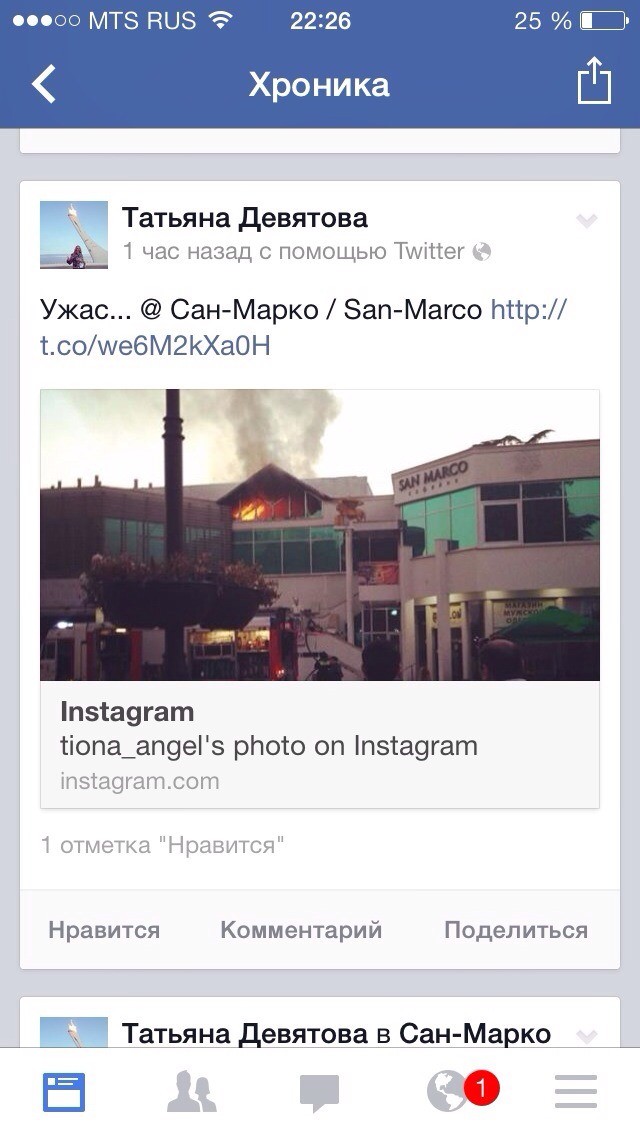
Task: Expand the post options chevron of the San-Marco post
Action: (x=587, y=221)
